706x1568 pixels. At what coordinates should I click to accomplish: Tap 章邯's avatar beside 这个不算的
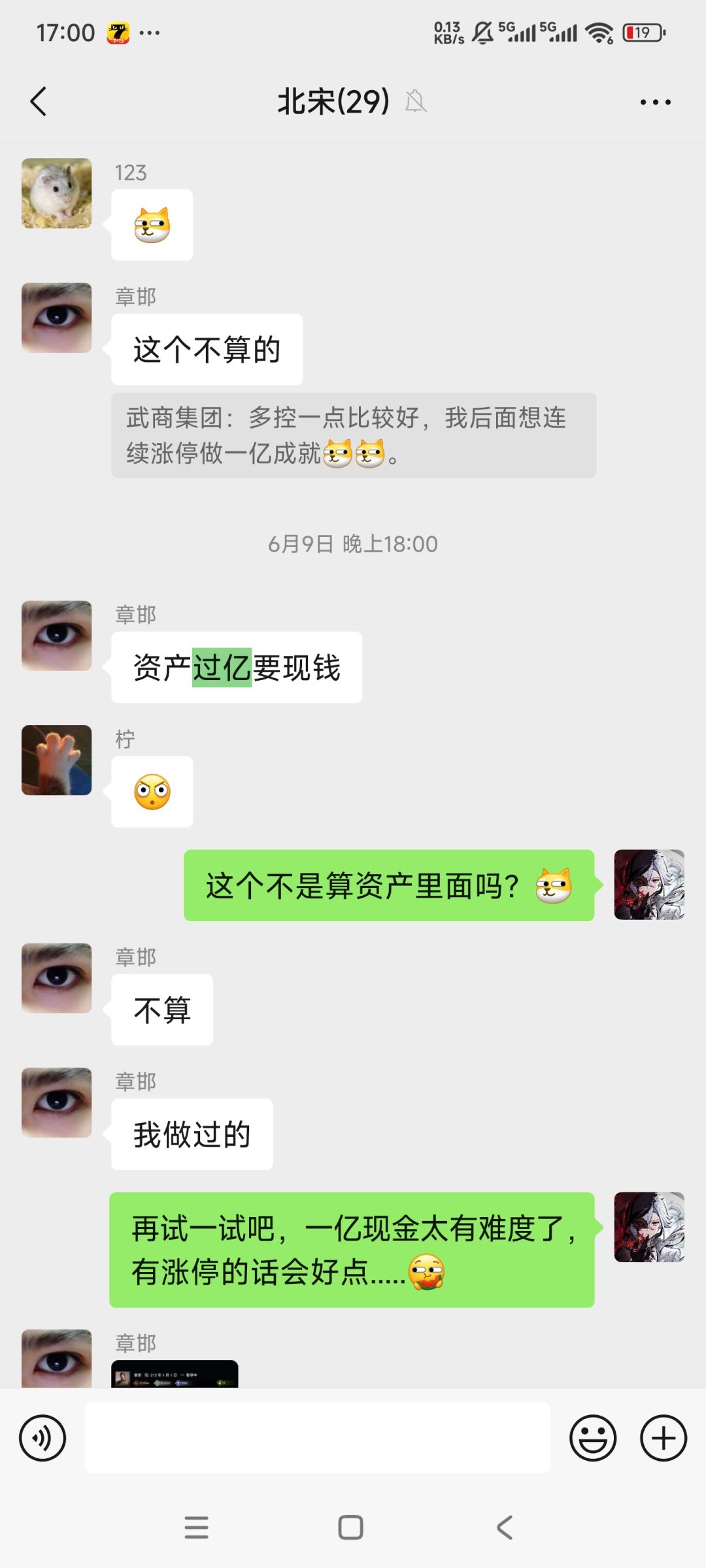coord(57,318)
